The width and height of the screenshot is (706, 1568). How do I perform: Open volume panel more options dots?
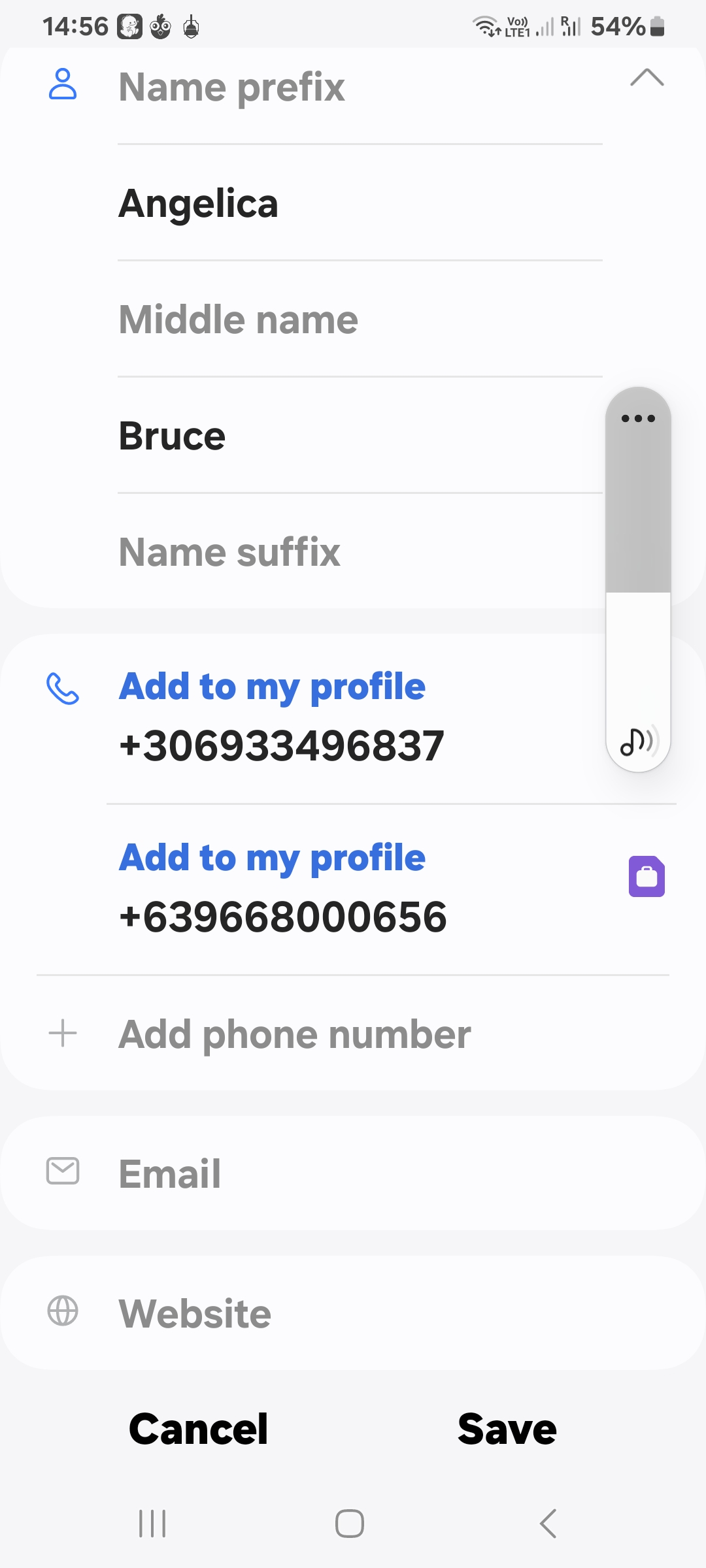[638, 418]
